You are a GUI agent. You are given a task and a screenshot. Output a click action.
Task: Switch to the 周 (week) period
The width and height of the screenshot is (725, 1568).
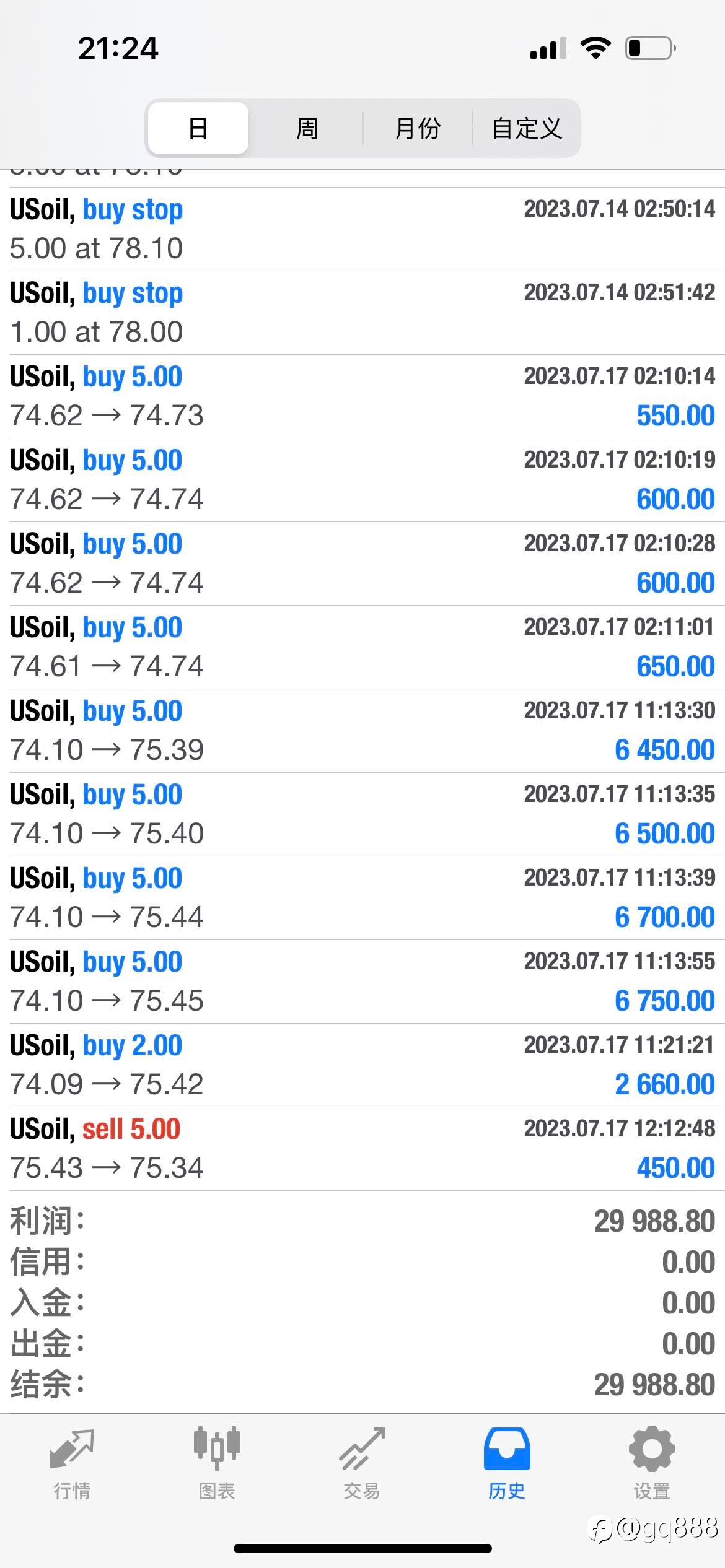click(307, 128)
